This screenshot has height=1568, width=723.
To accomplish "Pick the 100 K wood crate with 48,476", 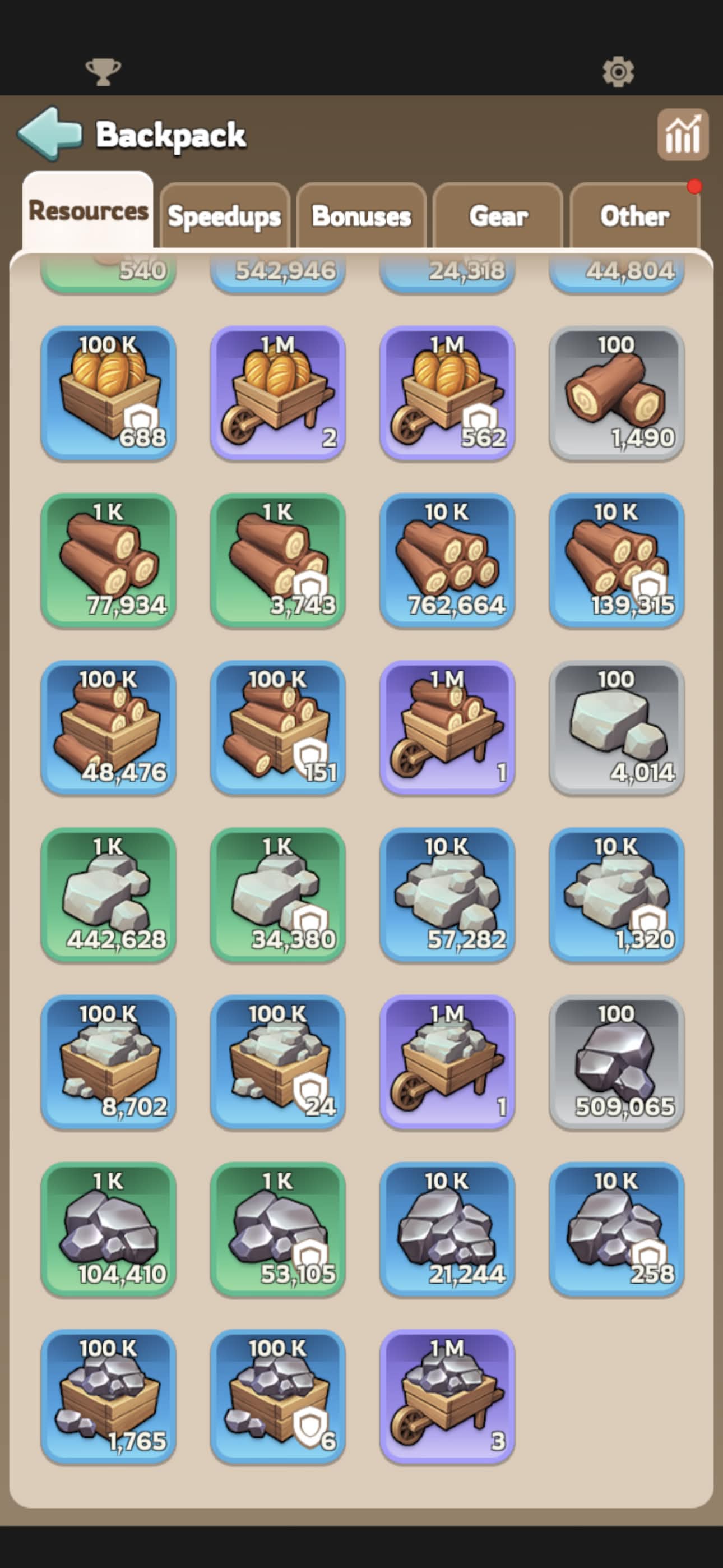I will point(108,728).
